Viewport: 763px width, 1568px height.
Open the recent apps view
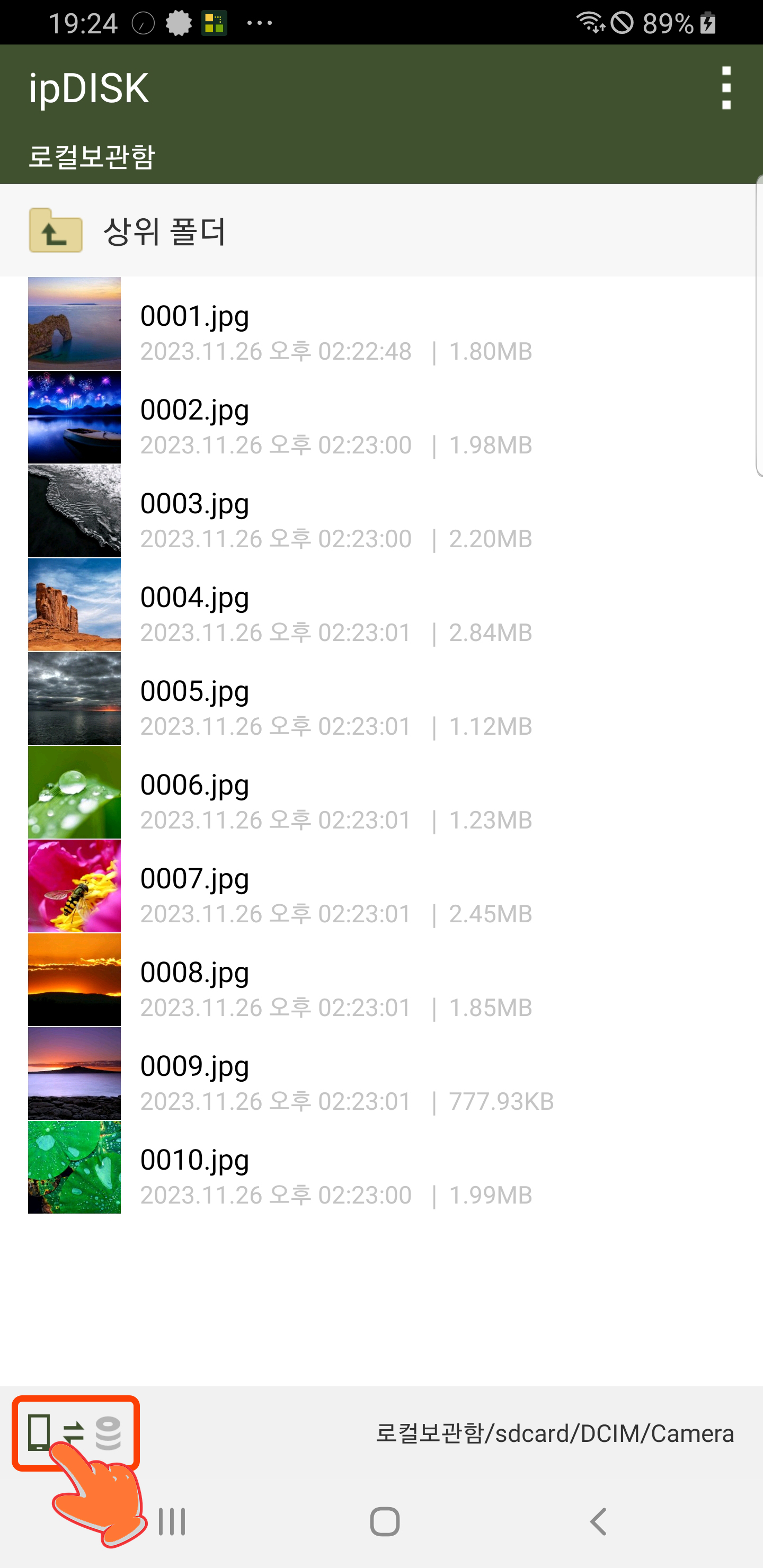[x=172, y=1521]
